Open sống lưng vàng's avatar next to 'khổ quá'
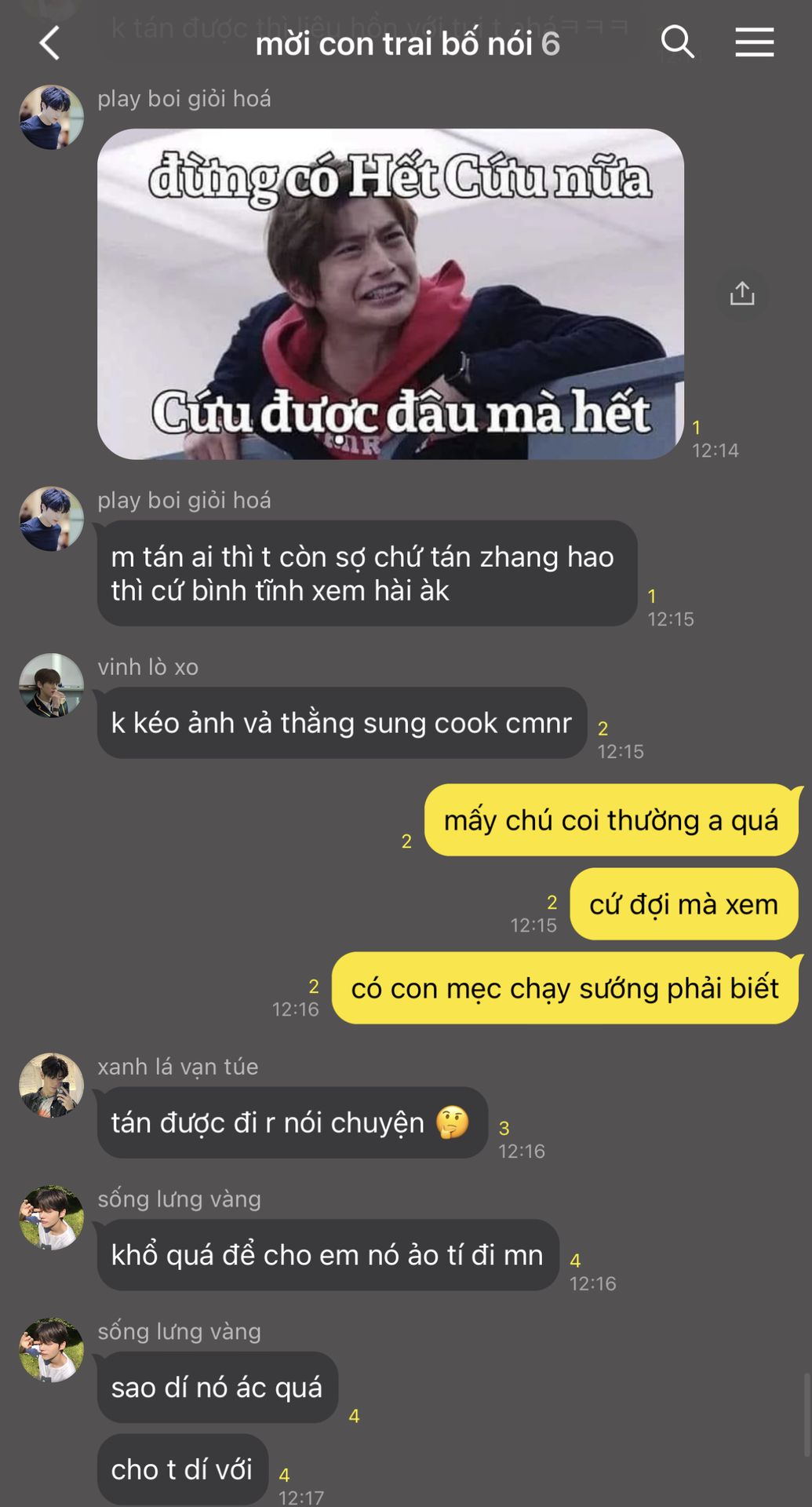The width and height of the screenshot is (812, 1507). (51, 1217)
